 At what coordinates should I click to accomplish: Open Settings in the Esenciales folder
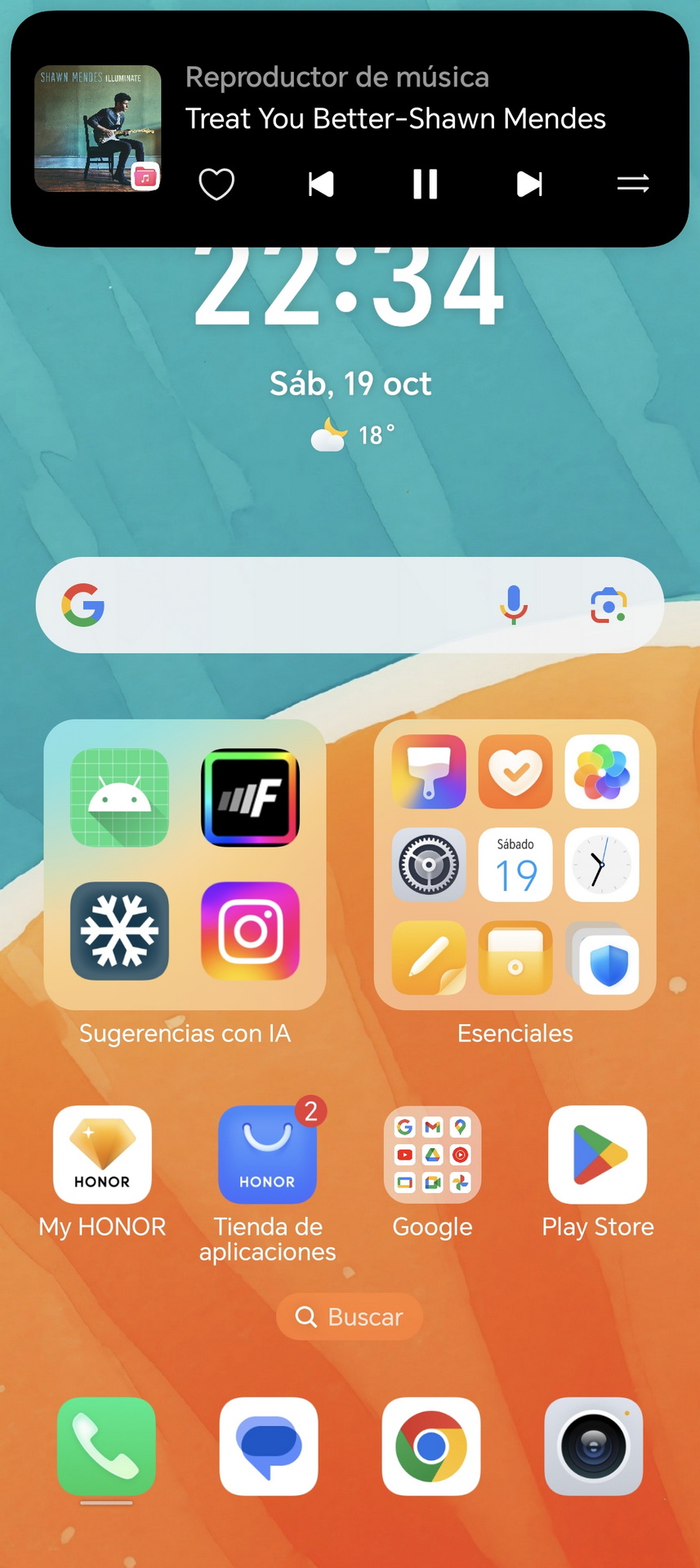pyautogui.click(x=429, y=865)
